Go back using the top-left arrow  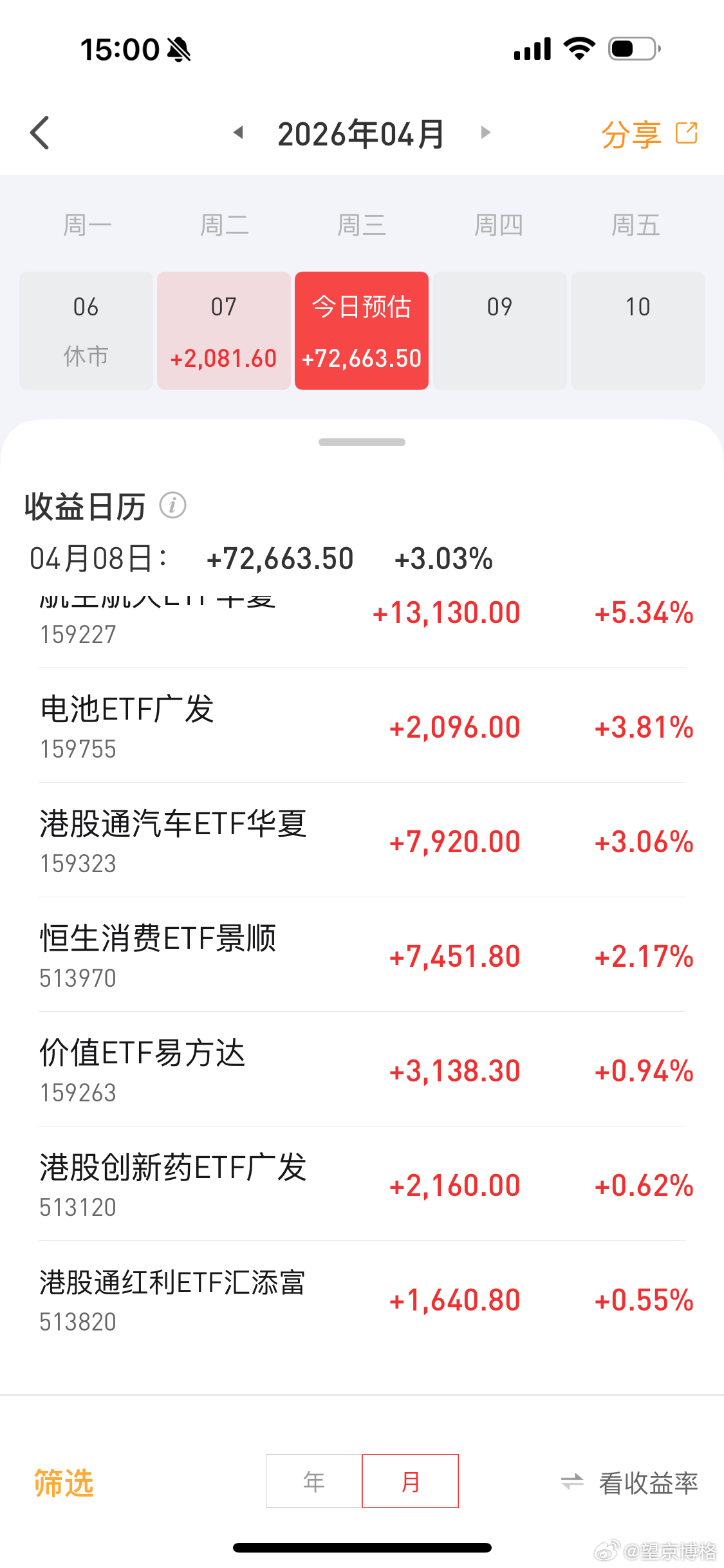click(x=40, y=133)
